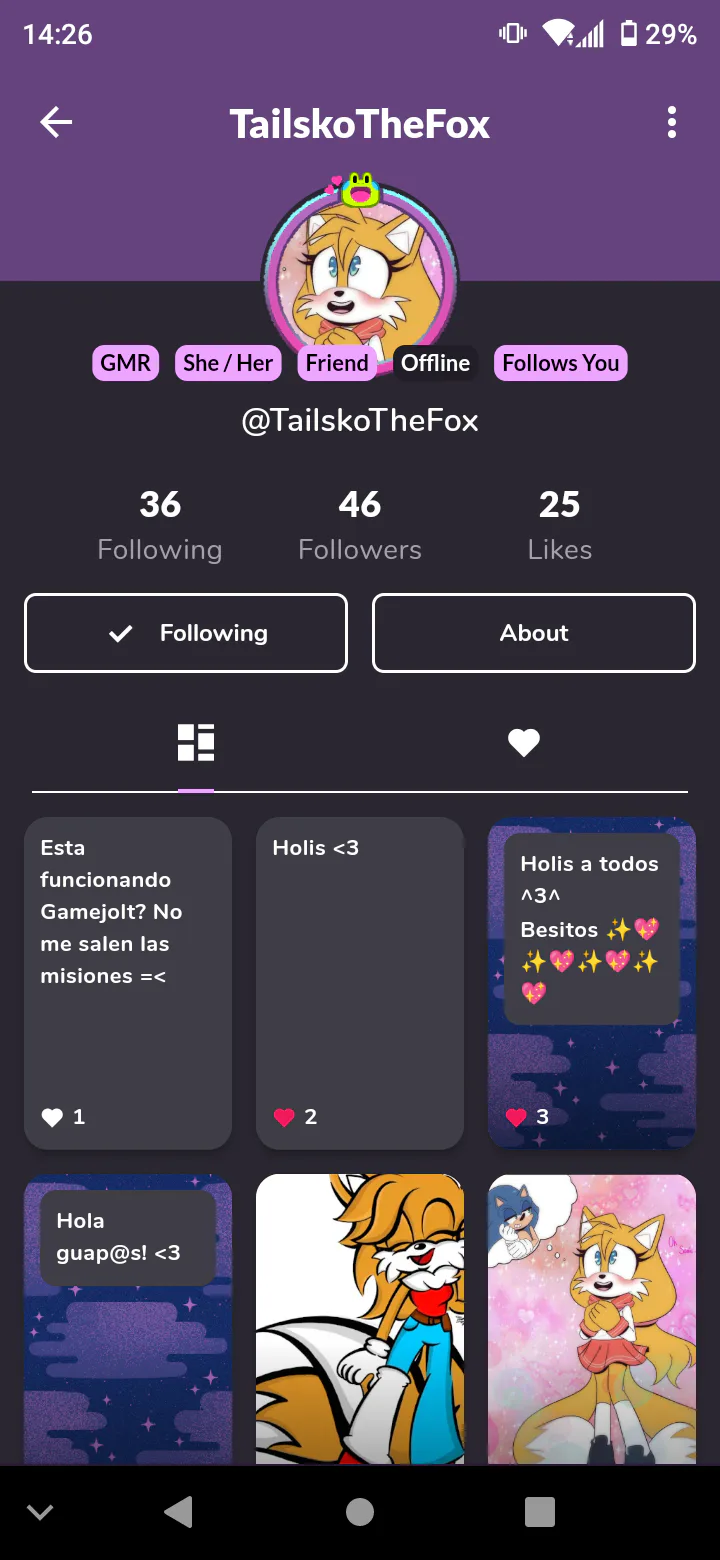Image resolution: width=720 pixels, height=1560 pixels.
Task: Open the fox in blue jeans drawing post
Action: pyautogui.click(x=360, y=1319)
